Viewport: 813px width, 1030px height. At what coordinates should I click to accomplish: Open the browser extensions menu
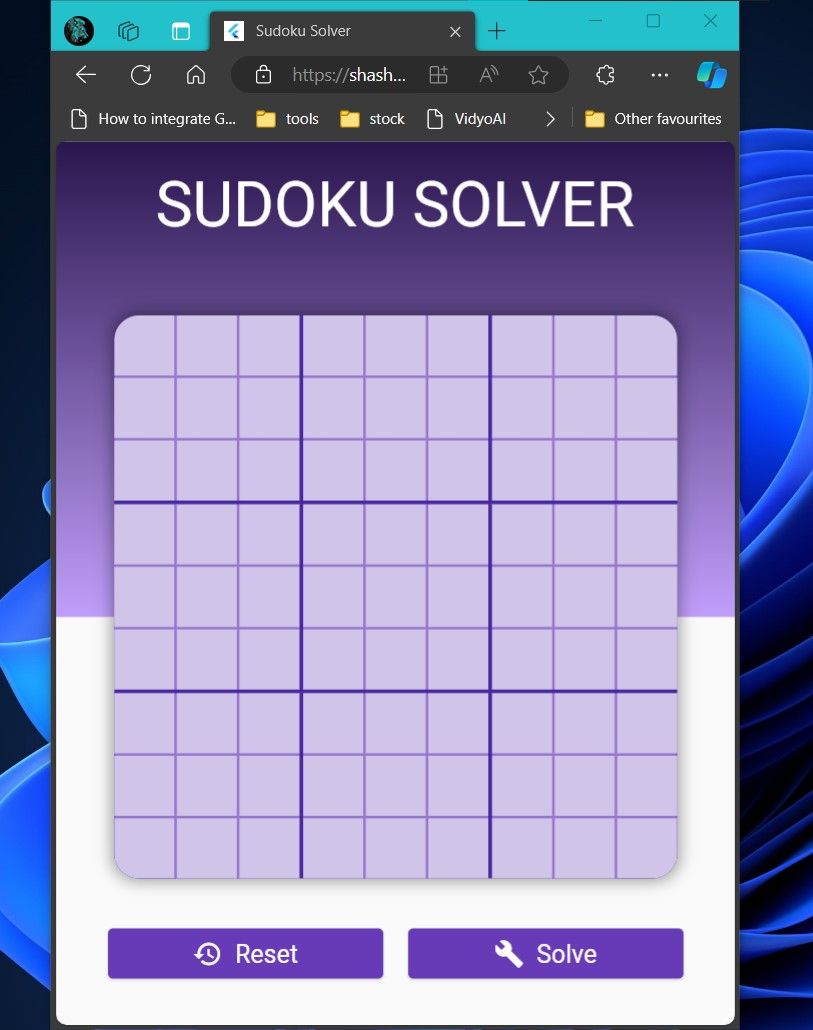click(x=604, y=75)
